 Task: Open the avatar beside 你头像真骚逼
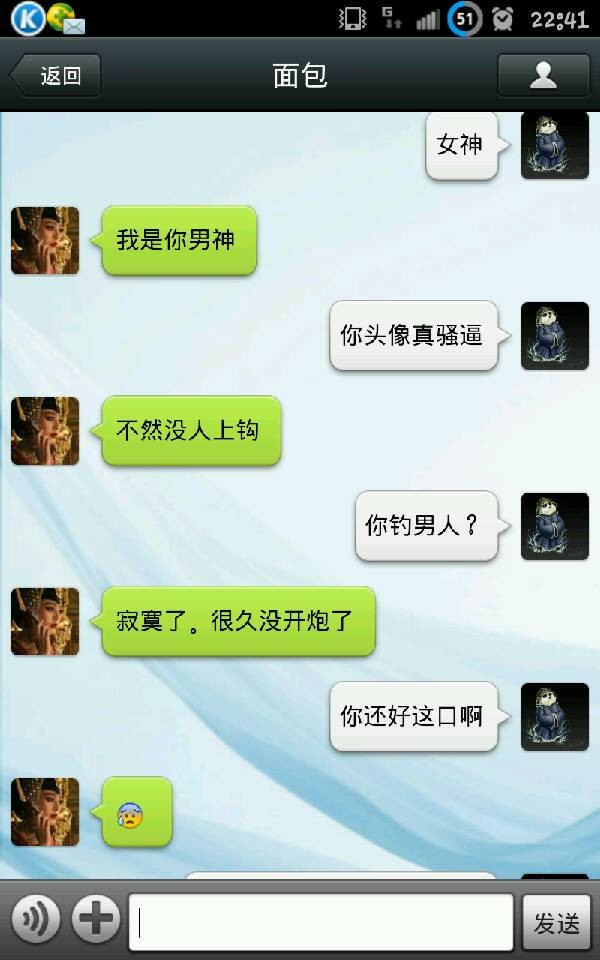tap(554, 336)
